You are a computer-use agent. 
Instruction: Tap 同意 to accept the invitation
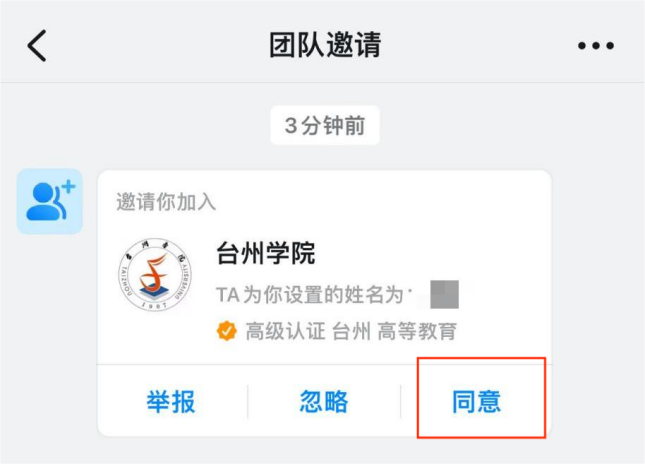(477, 402)
